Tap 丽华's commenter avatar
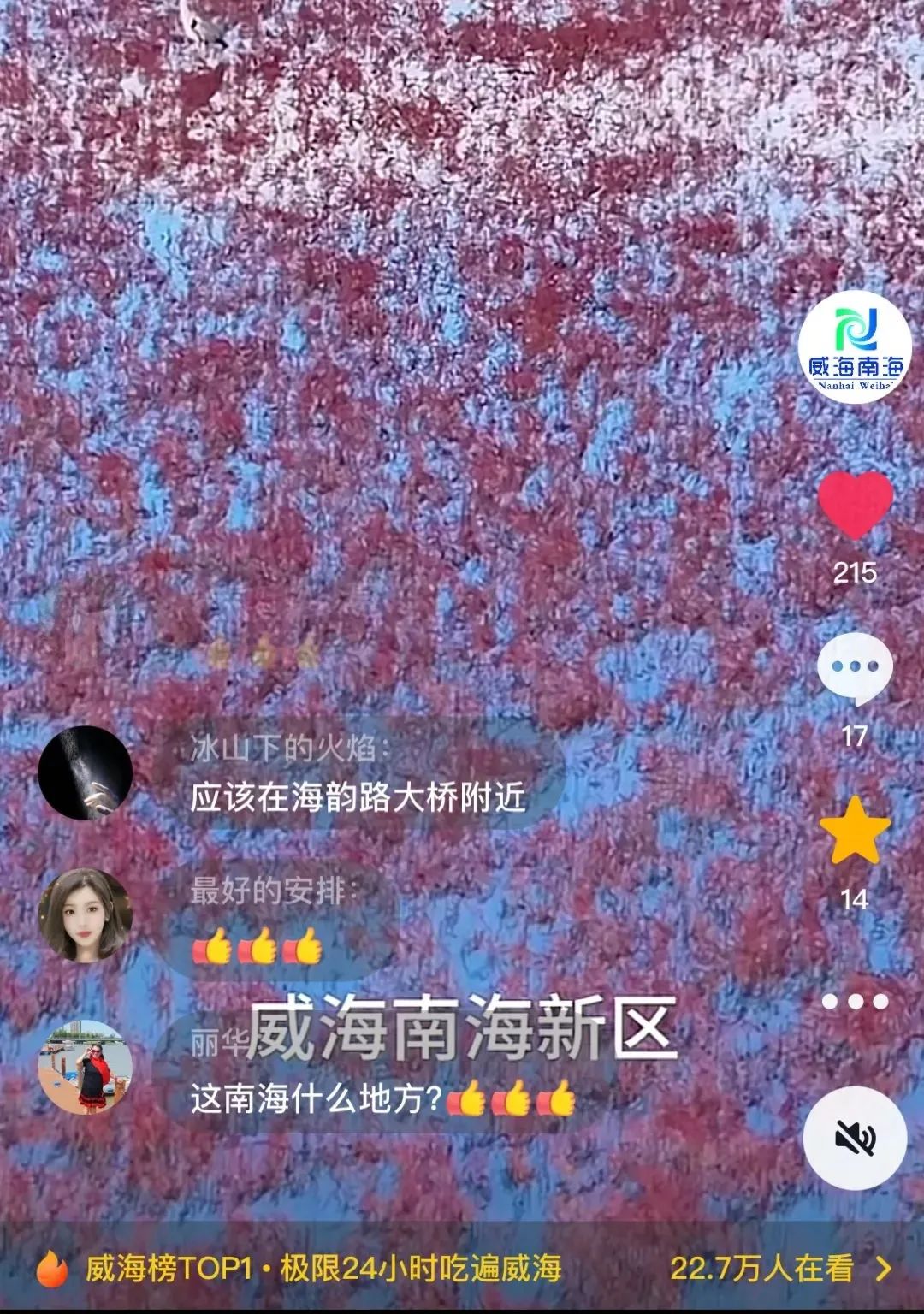 coord(86,1067)
